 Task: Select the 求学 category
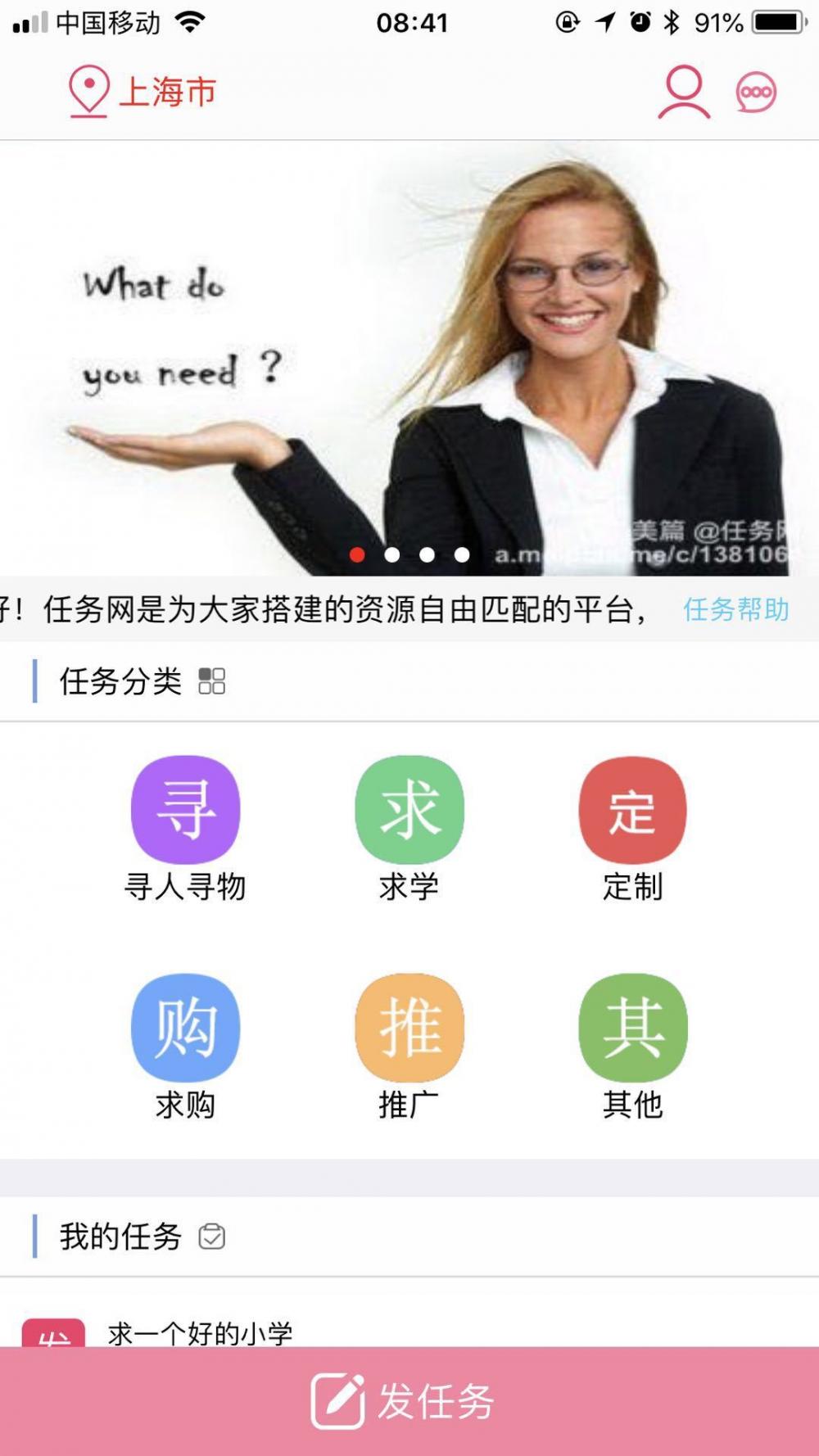coord(409,829)
